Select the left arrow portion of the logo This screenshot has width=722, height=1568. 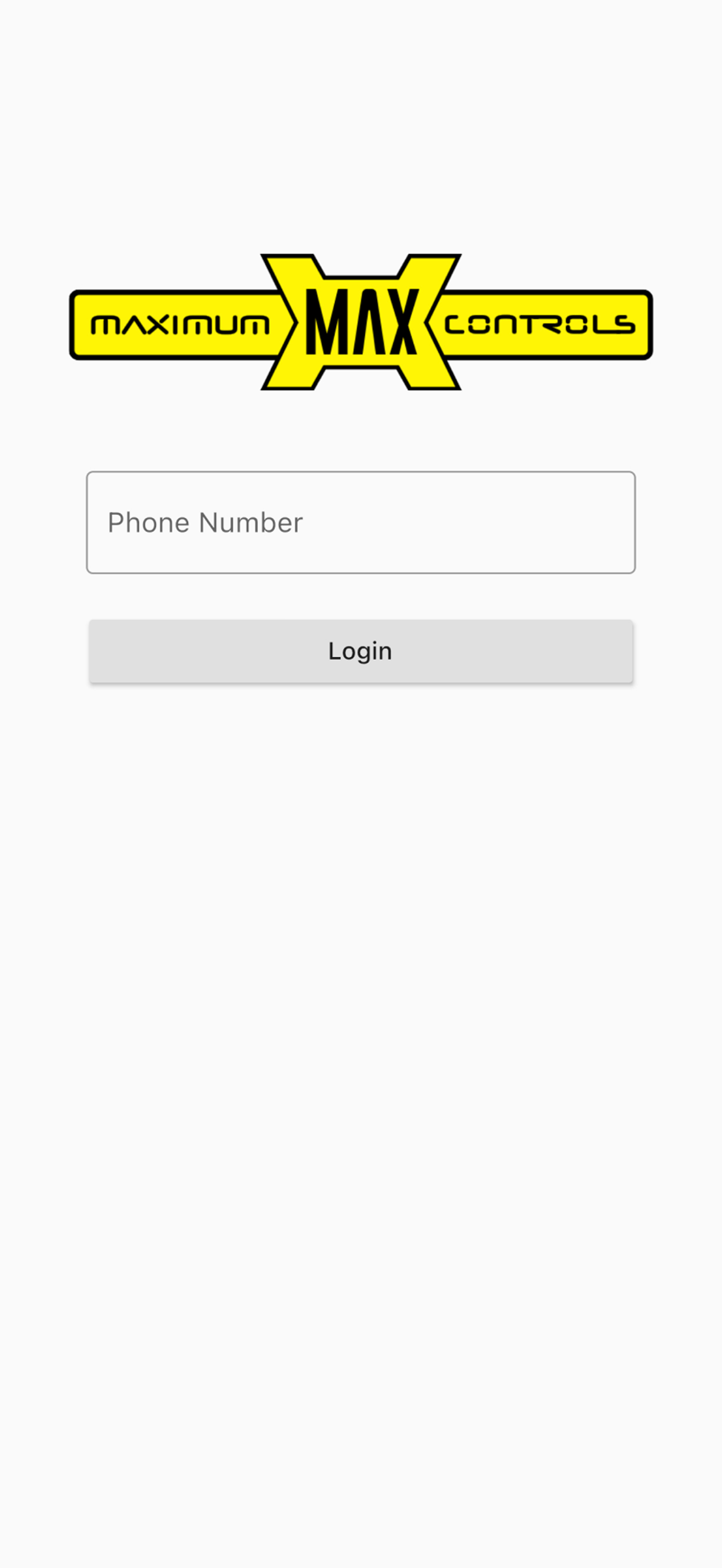(x=286, y=321)
